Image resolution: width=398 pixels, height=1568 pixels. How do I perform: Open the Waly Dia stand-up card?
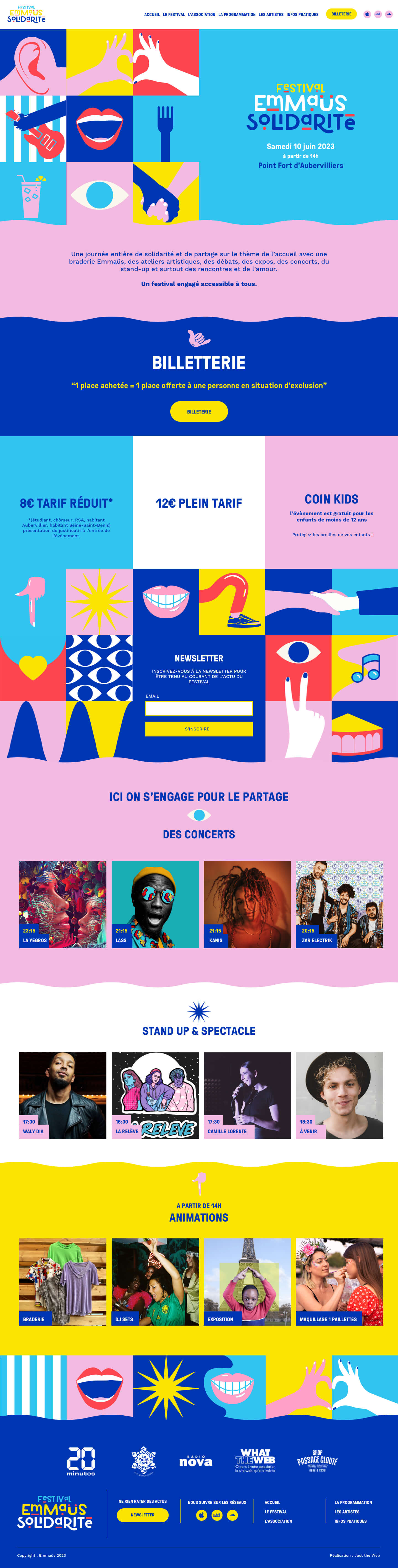(62, 1095)
